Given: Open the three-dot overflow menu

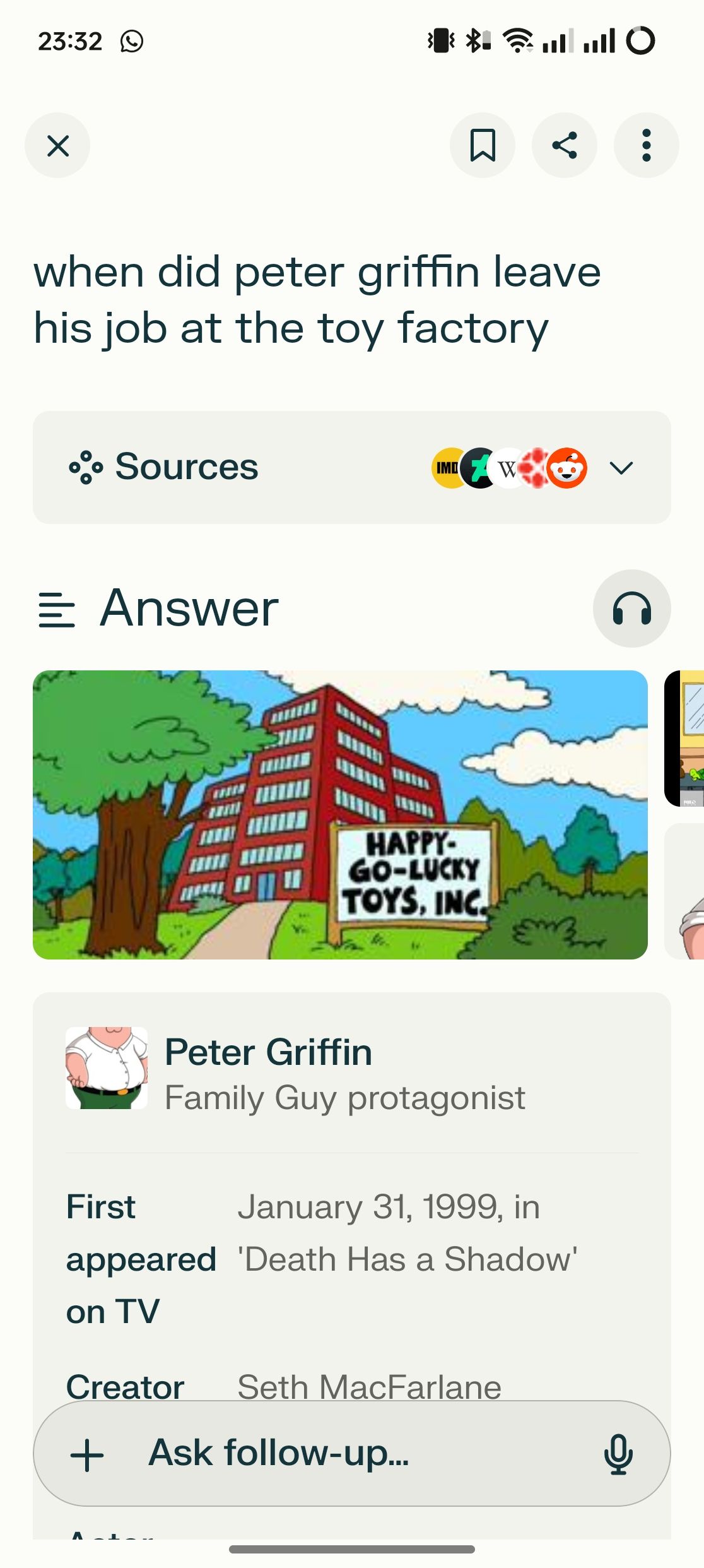Looking at the screenshot, I should click(x=646, y=145).
